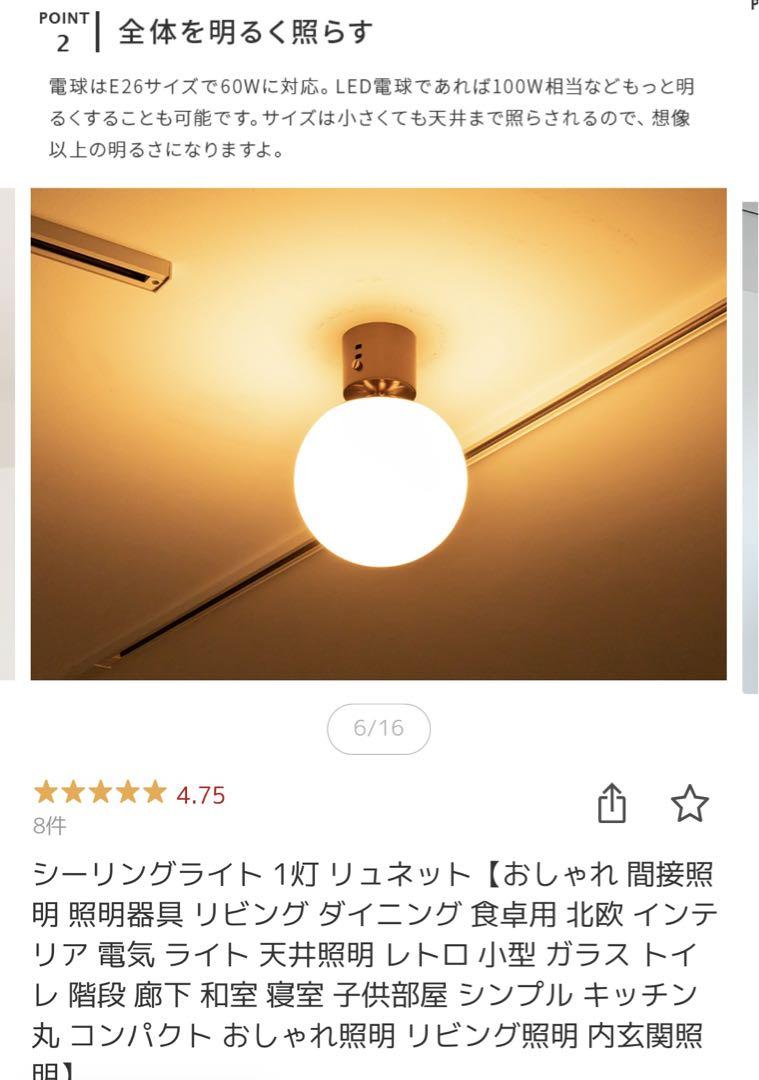This screenshot has width=759, height=1080.
Task: Add product to favorites with star icon
Action: [689, 803]
